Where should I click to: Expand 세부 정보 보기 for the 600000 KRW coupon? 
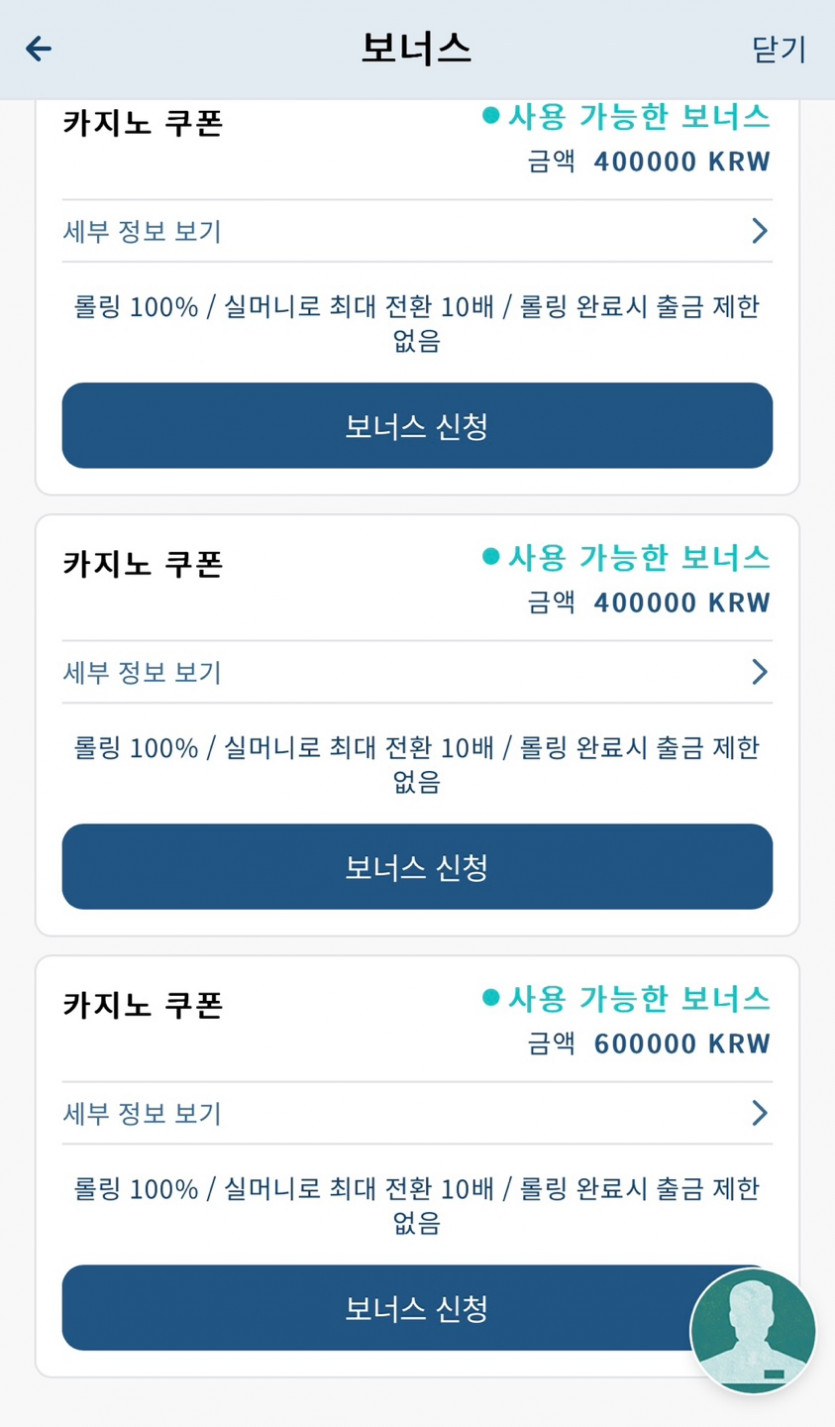[416, 1113]
